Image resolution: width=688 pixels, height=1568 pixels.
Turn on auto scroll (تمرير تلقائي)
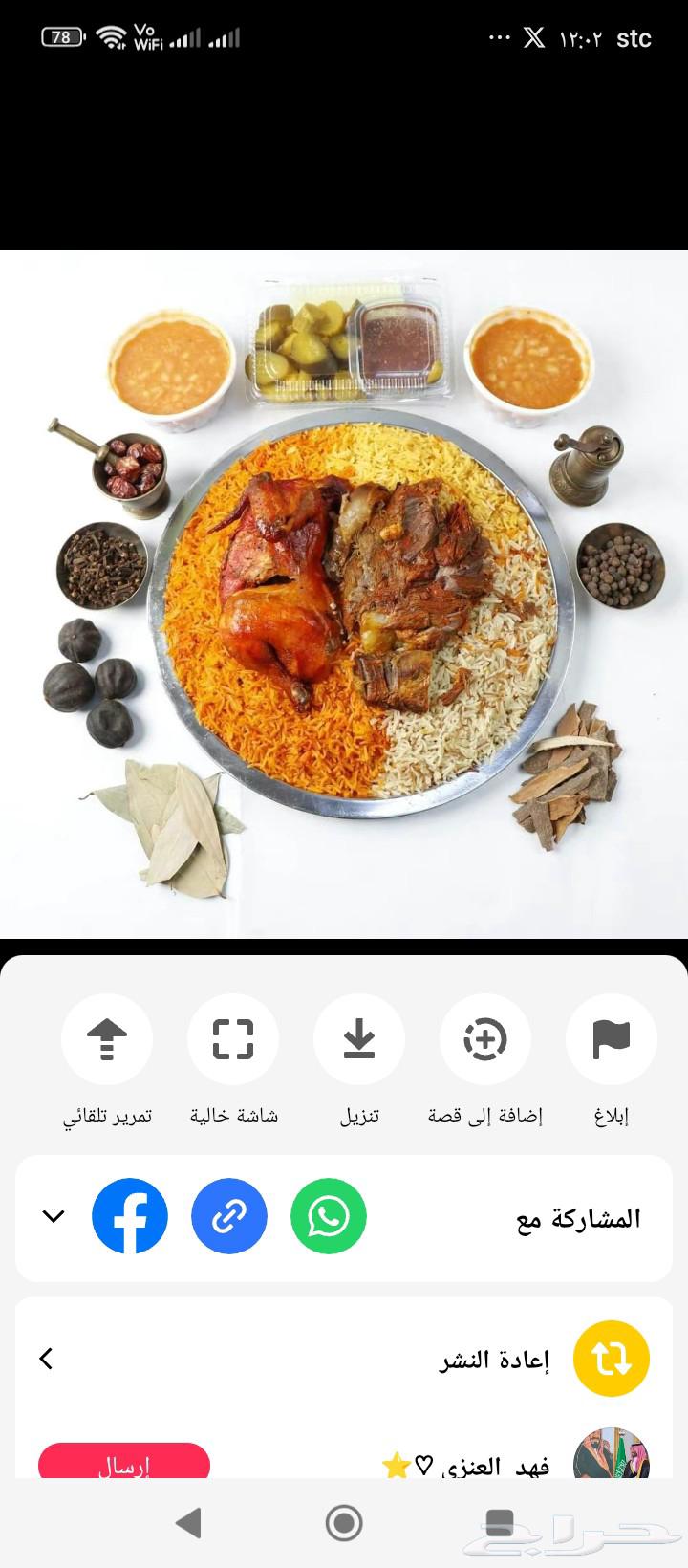(107, 1039)
